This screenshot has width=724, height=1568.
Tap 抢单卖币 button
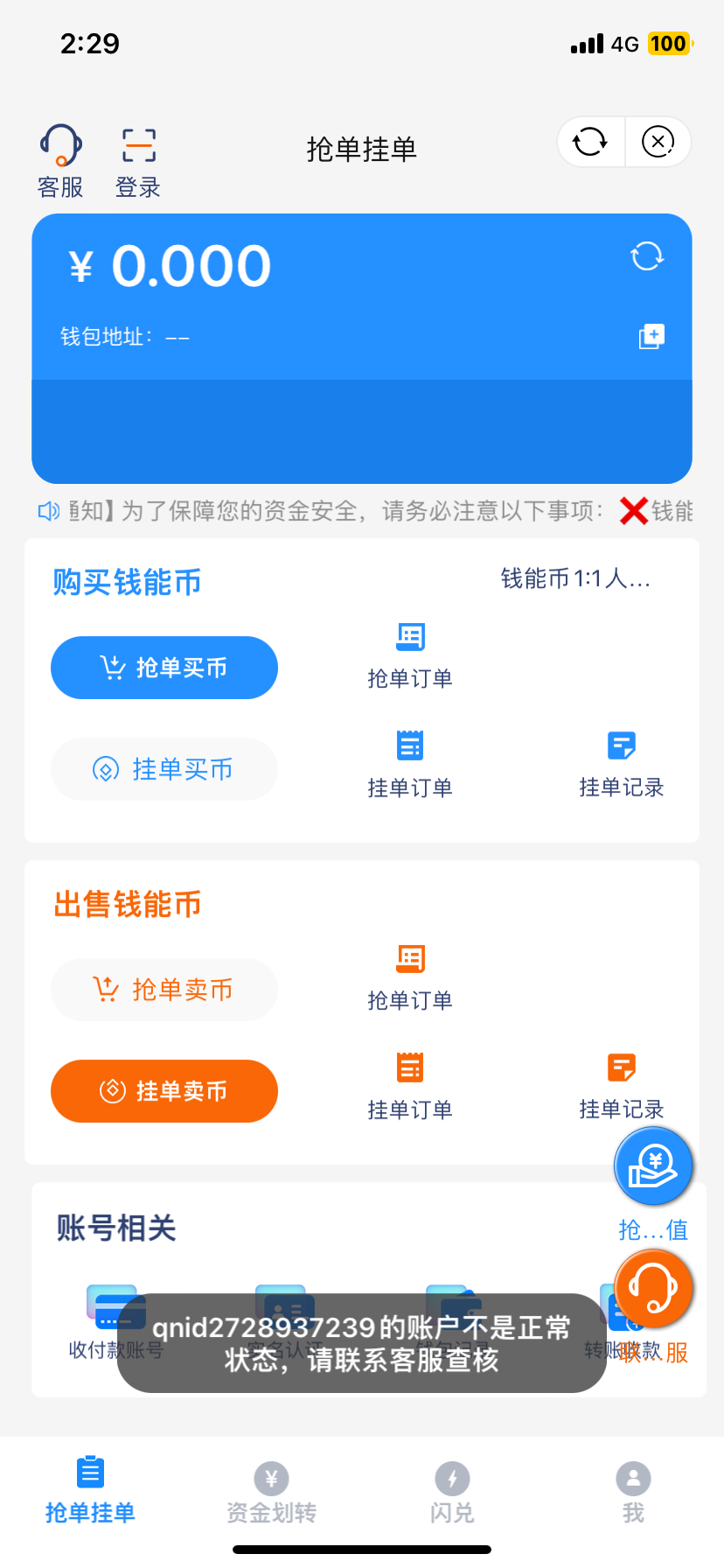(164, 990)
